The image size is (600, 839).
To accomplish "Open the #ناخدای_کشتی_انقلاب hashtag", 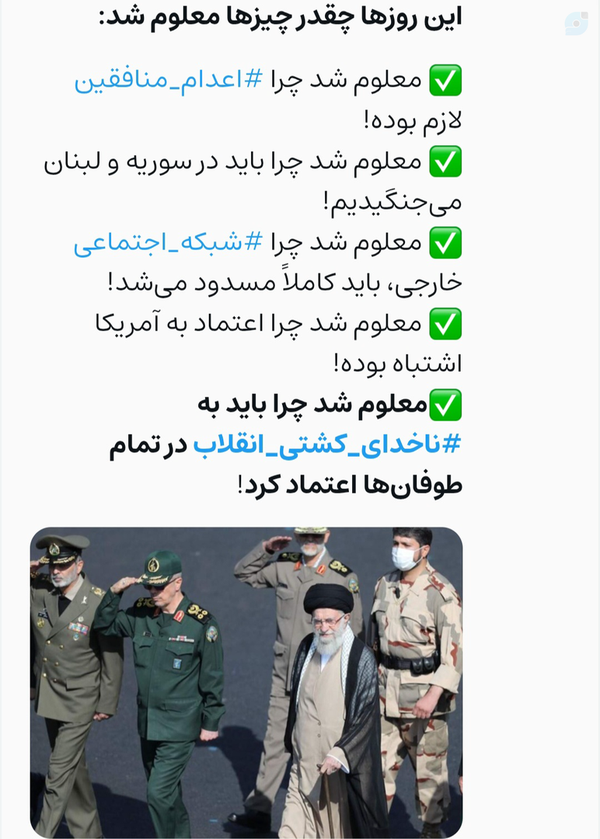I will pos(327,446).
